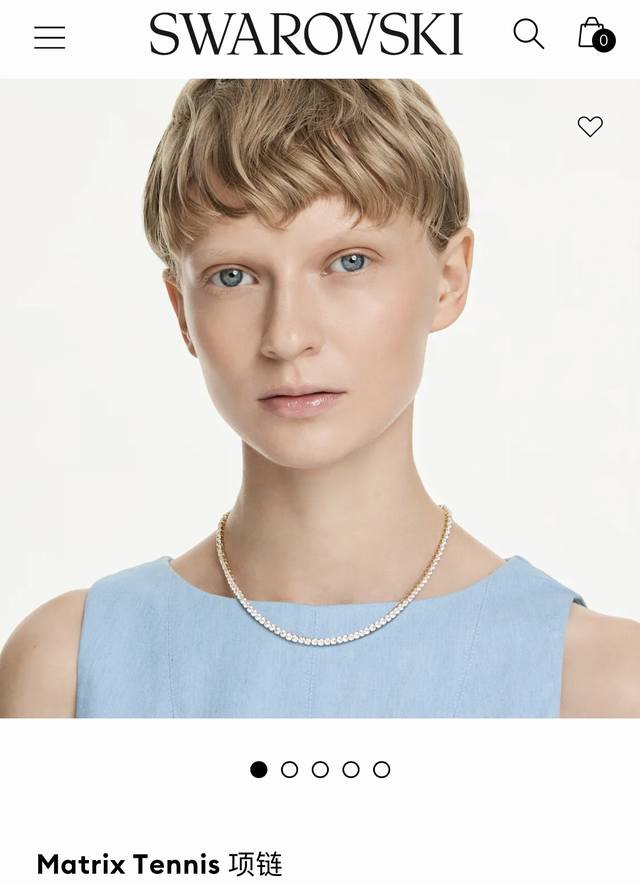Open the hamburger menu
The height and width of the screenshot is (883, 640).
click(49, 38)
